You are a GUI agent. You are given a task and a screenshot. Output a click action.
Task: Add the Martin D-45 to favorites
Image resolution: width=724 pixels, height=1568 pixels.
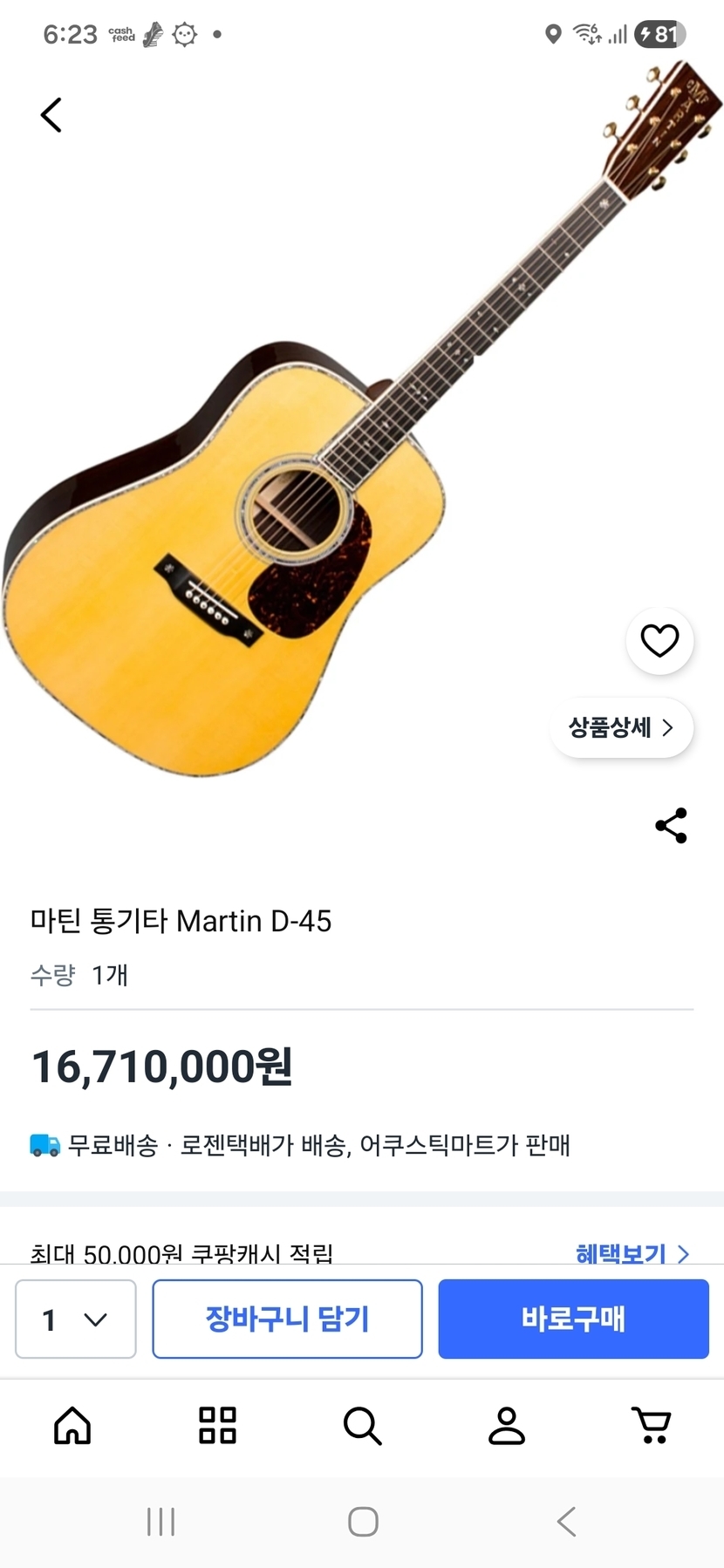(659, 641)
